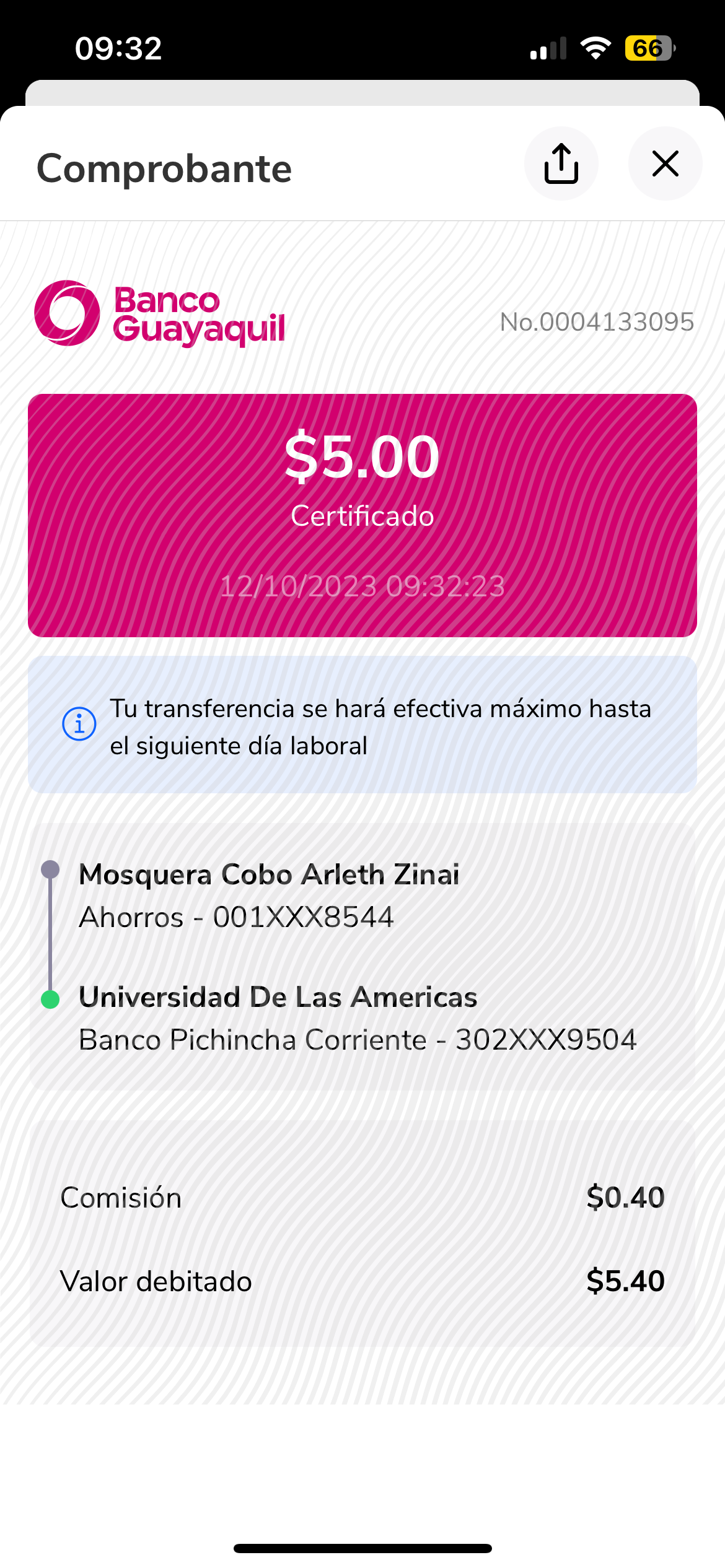725x1568 pixels.
Task: Share the transfer receipt
Action: (x=561, y=164)
